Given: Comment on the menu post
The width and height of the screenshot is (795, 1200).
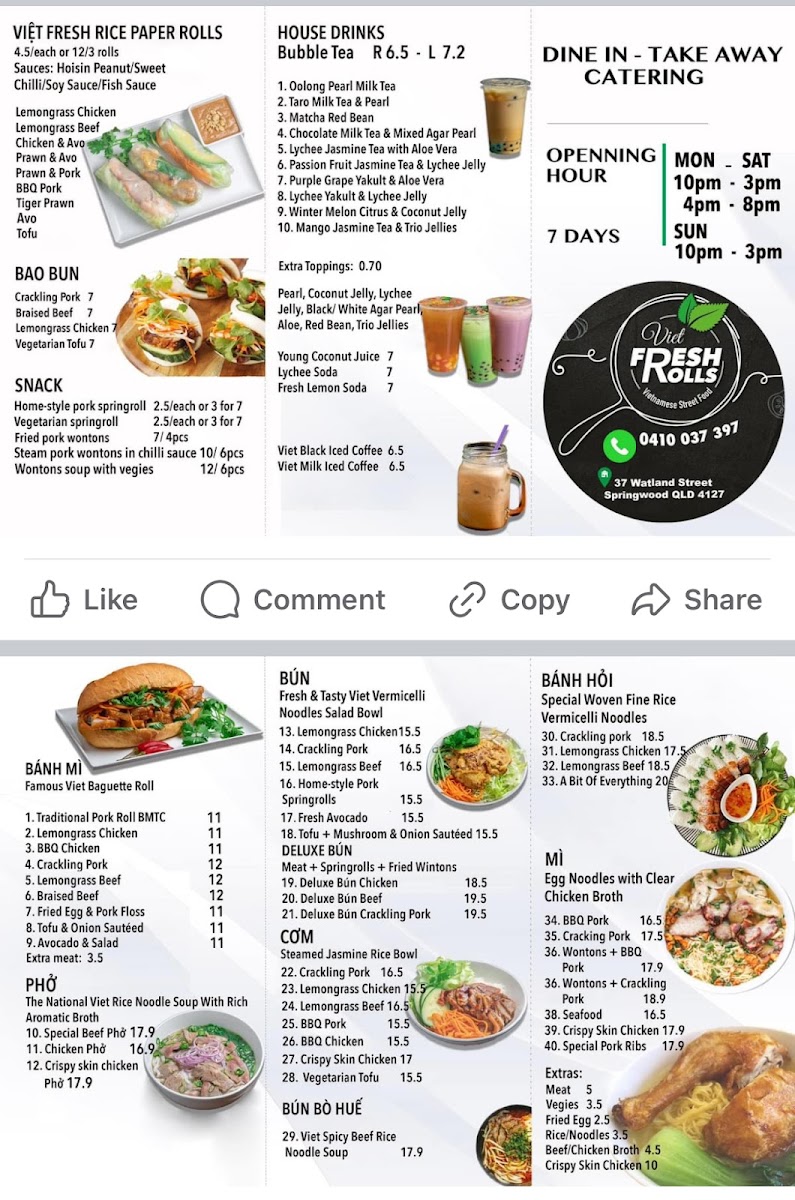Looking at the screenshot, I should [x=293, y=600].
